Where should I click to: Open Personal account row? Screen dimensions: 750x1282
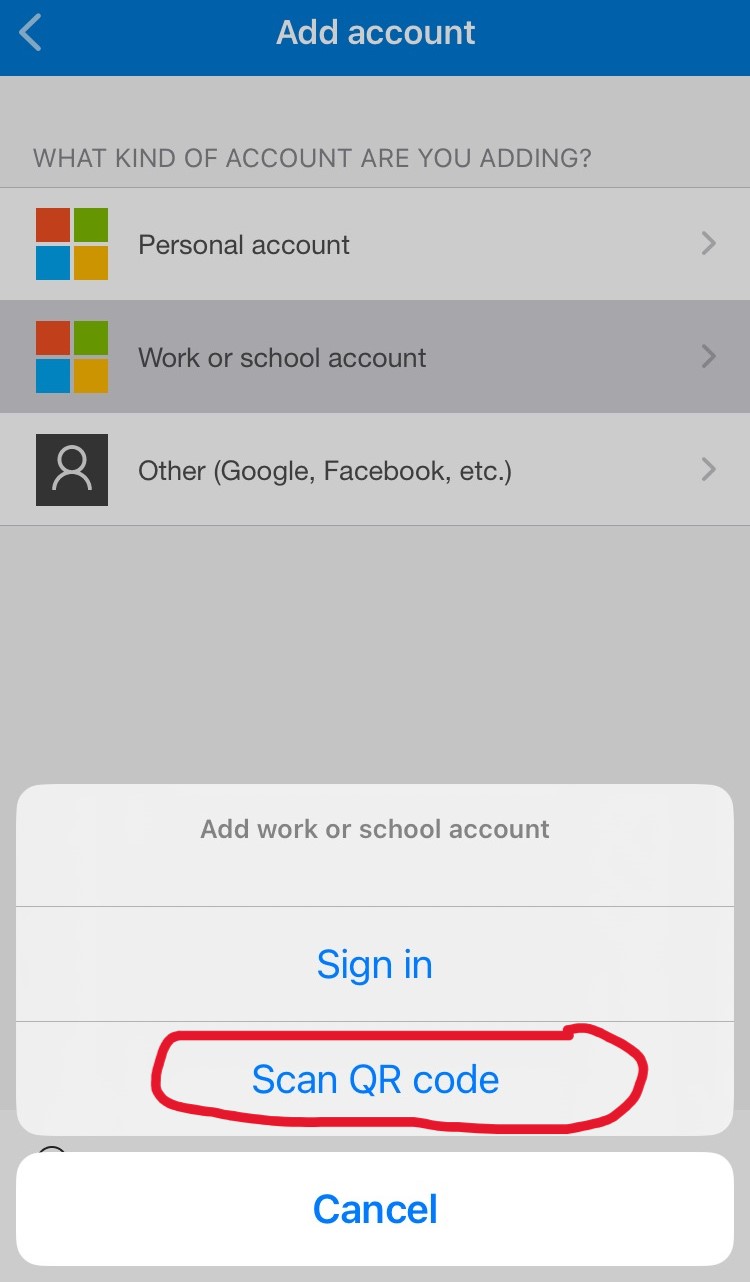pos(375,244)
